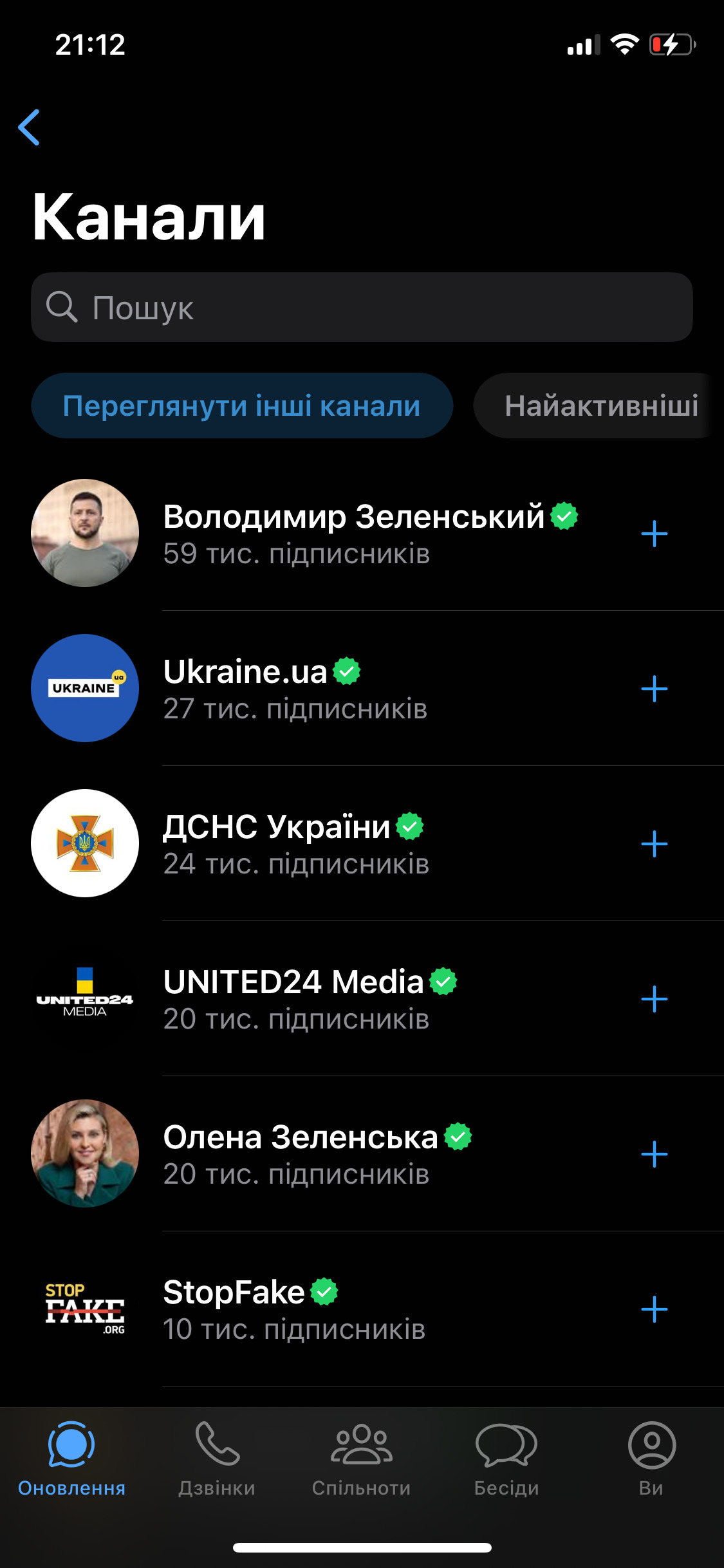Viewport: 724px width, 1568px height.
Task: Add StopFake channel with plus icon
Action: coord(654,1309)
